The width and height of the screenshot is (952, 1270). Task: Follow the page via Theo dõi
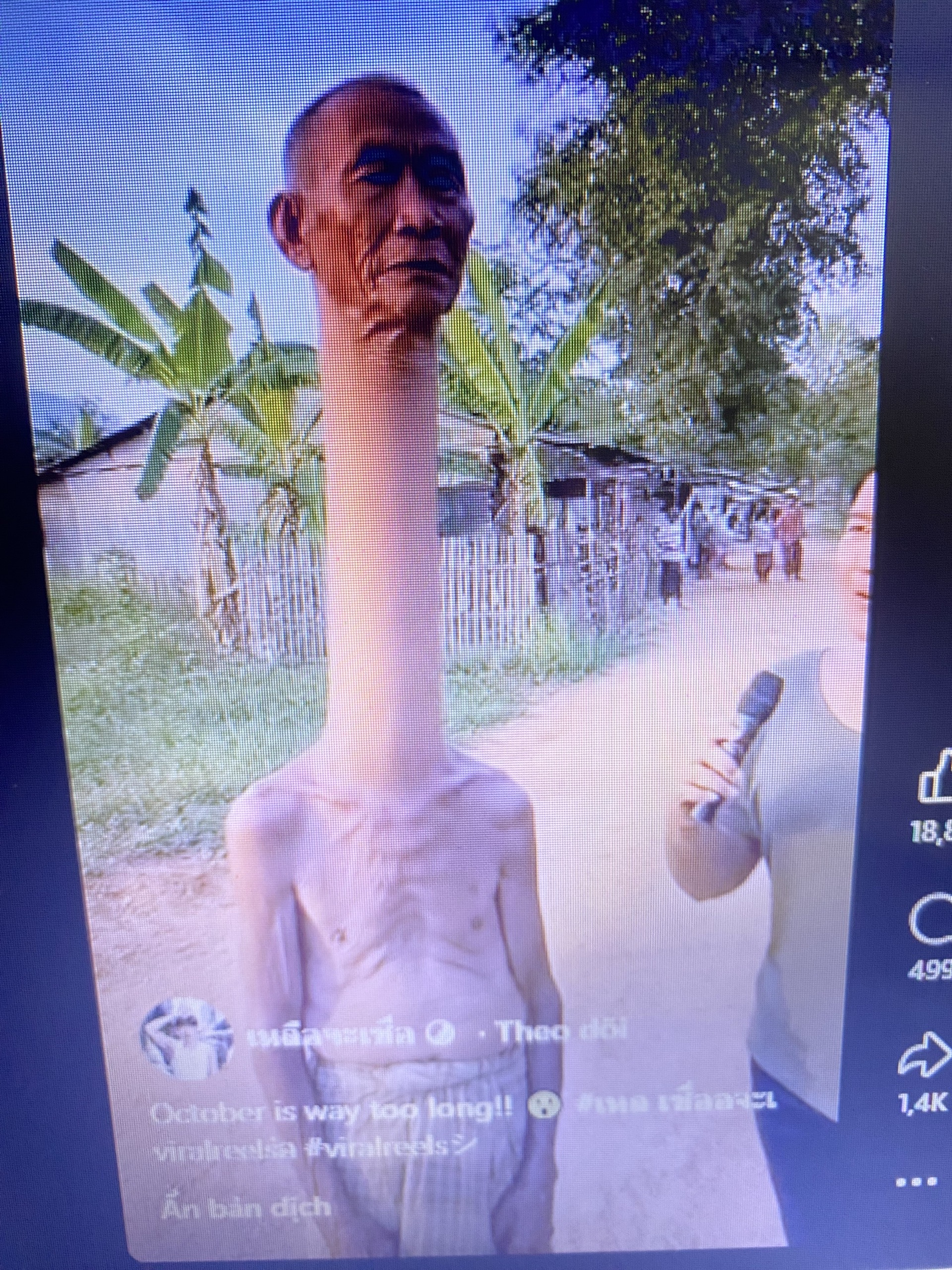[x=558, y=1033]
